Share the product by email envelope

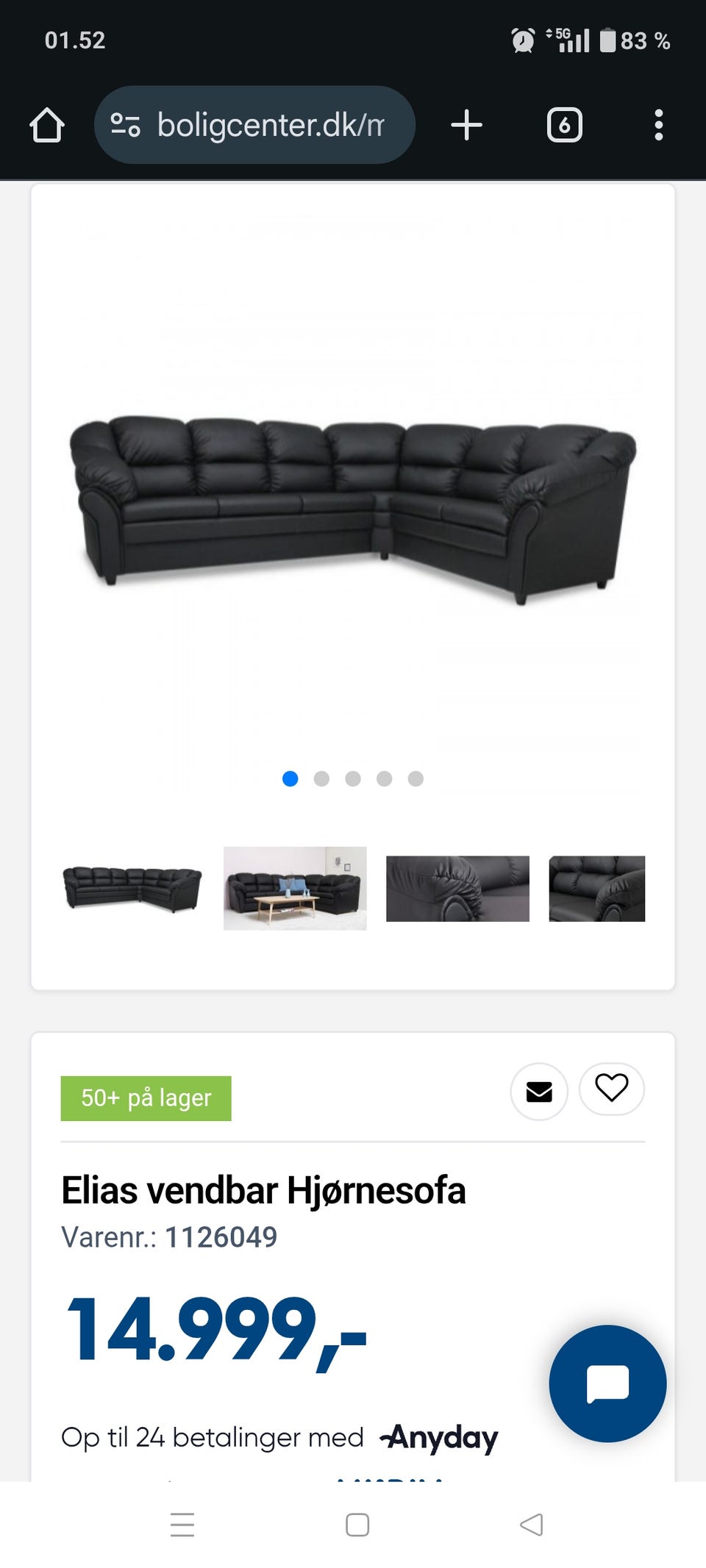tap(539, 1091)
